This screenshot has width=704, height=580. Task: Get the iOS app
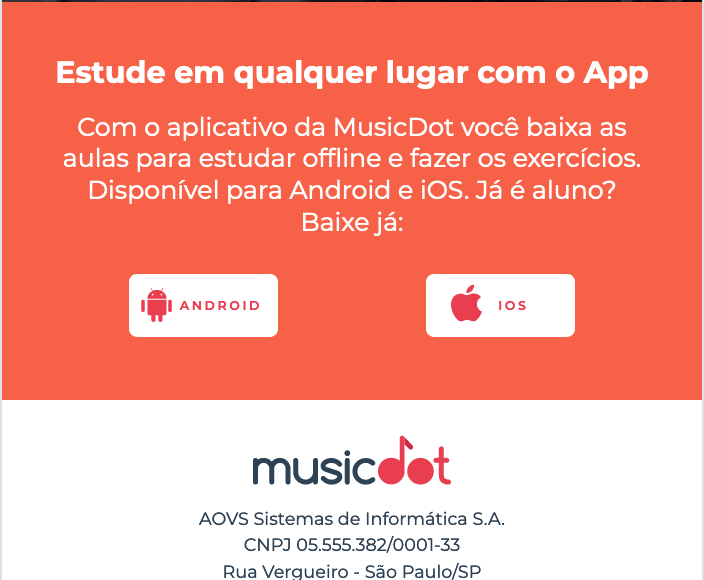click(x=500, y=305)
